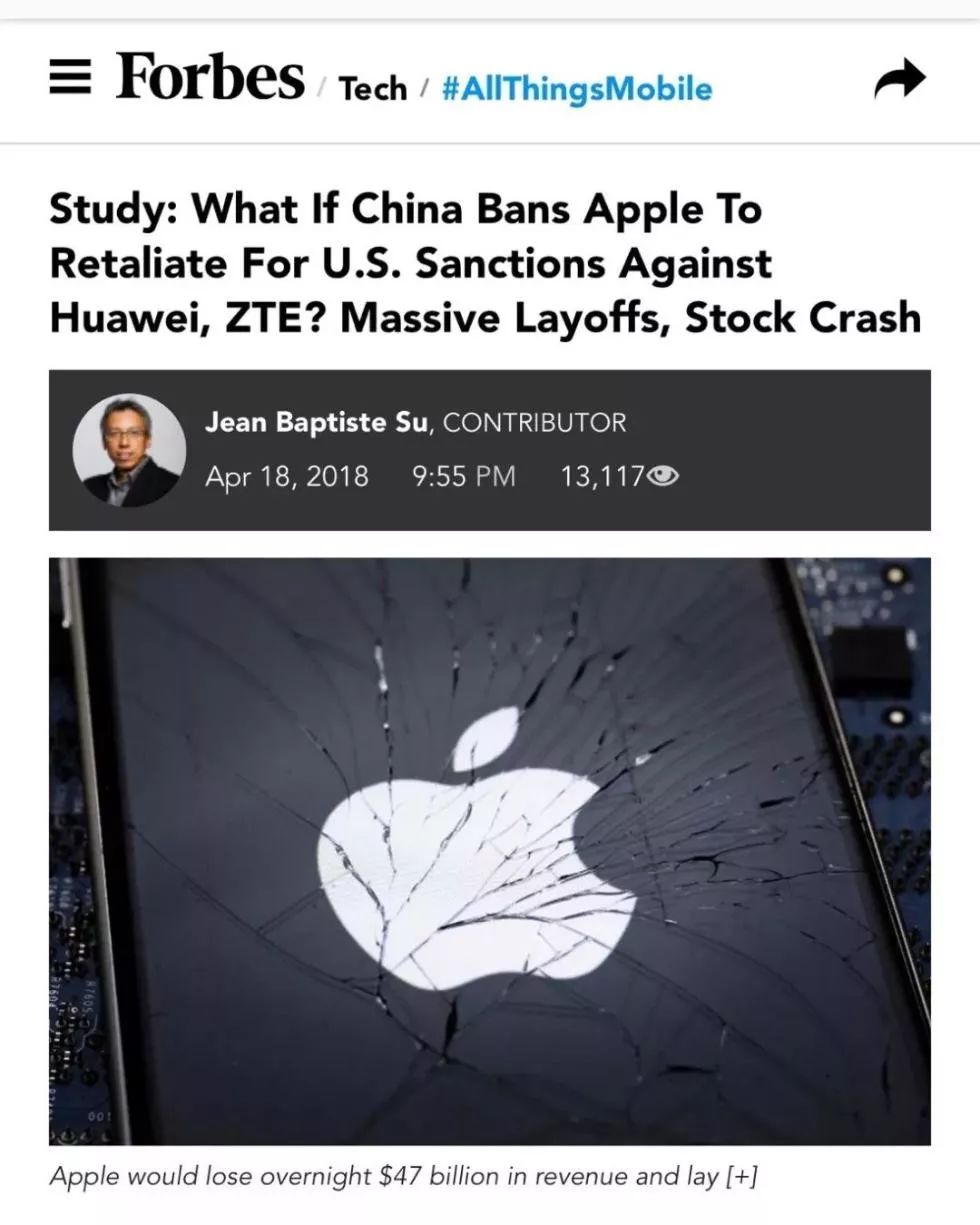This screenshot has width=980, height=1225.
Task: Open the #AllThingsMobile tag
Action: point(576,89)
